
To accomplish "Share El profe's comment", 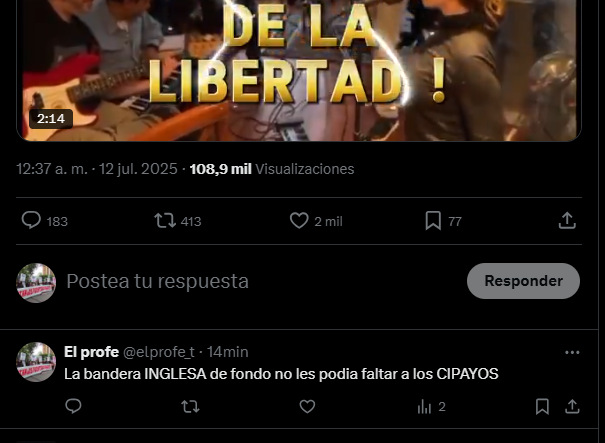I will tap(572, 406).
